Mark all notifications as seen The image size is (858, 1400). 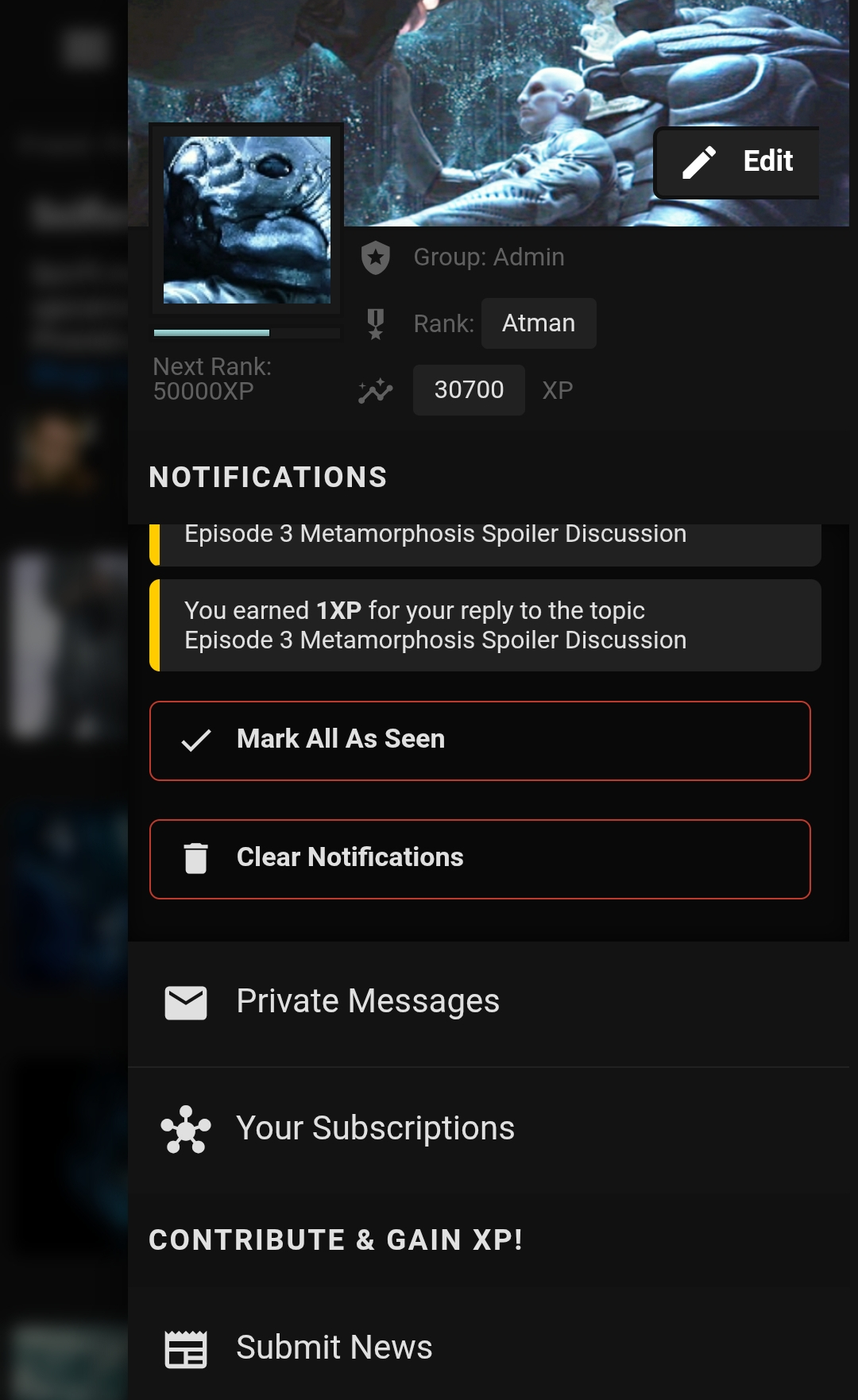click(x=480, y=741)
